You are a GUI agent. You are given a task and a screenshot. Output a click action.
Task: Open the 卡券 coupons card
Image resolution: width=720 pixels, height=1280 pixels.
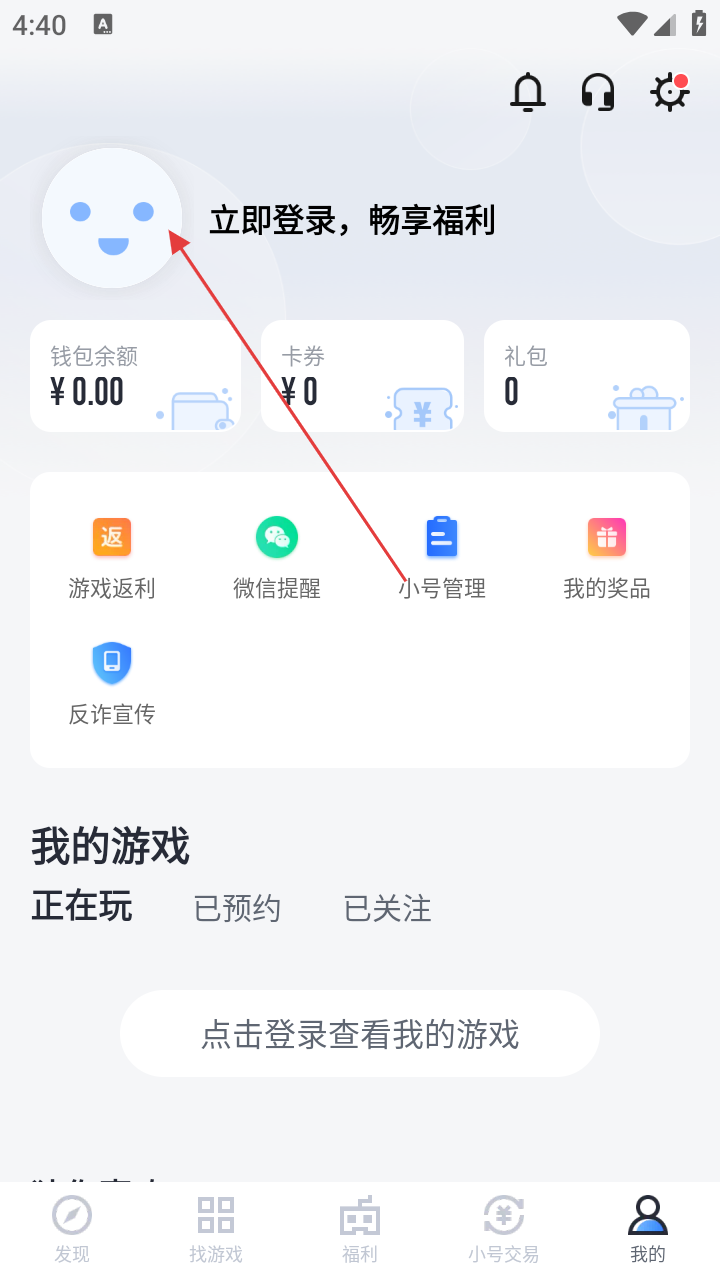362,376
